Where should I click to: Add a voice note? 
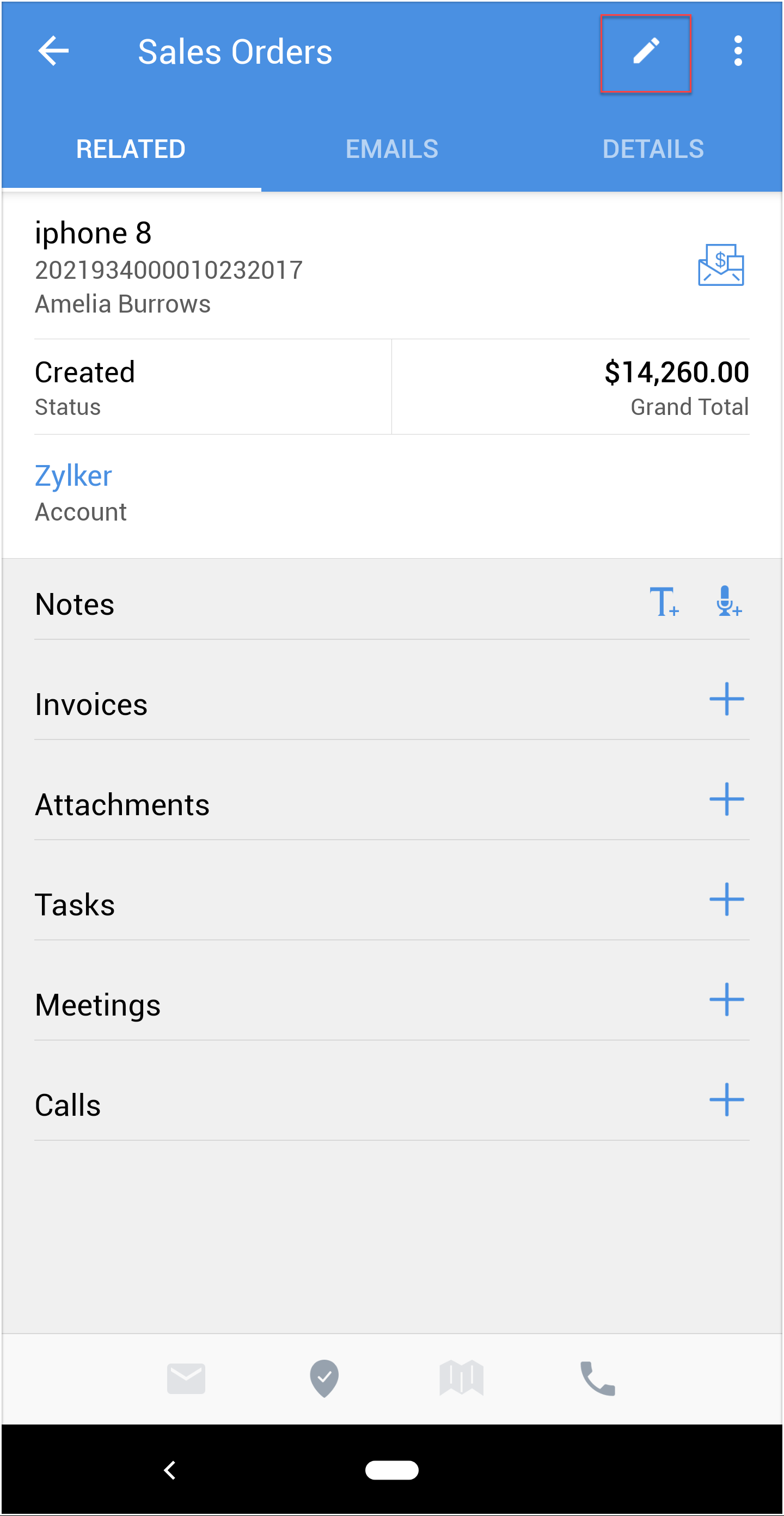point(728,602)
